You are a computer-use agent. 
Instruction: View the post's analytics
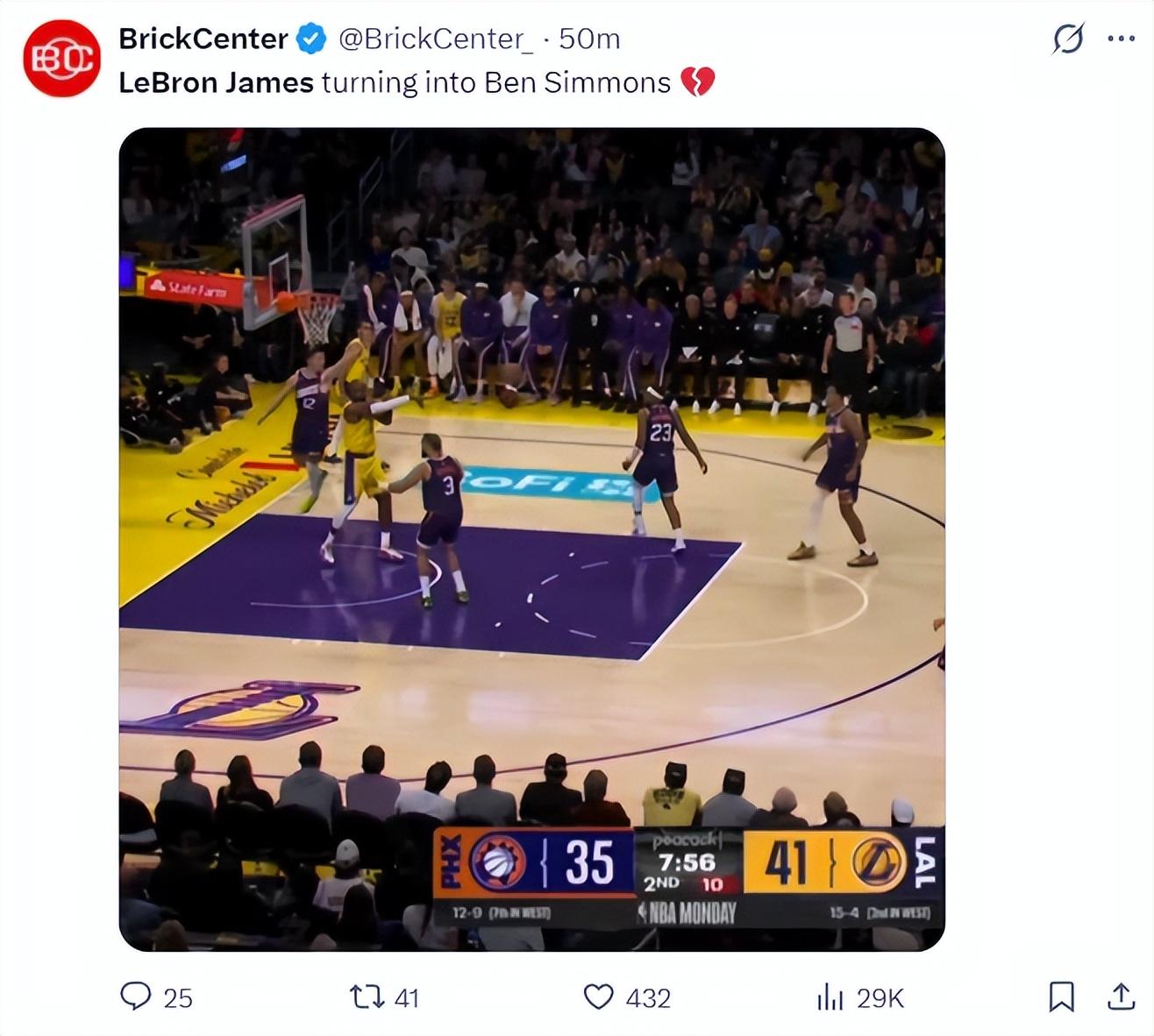pyautogui.click(x=830, y=997)
